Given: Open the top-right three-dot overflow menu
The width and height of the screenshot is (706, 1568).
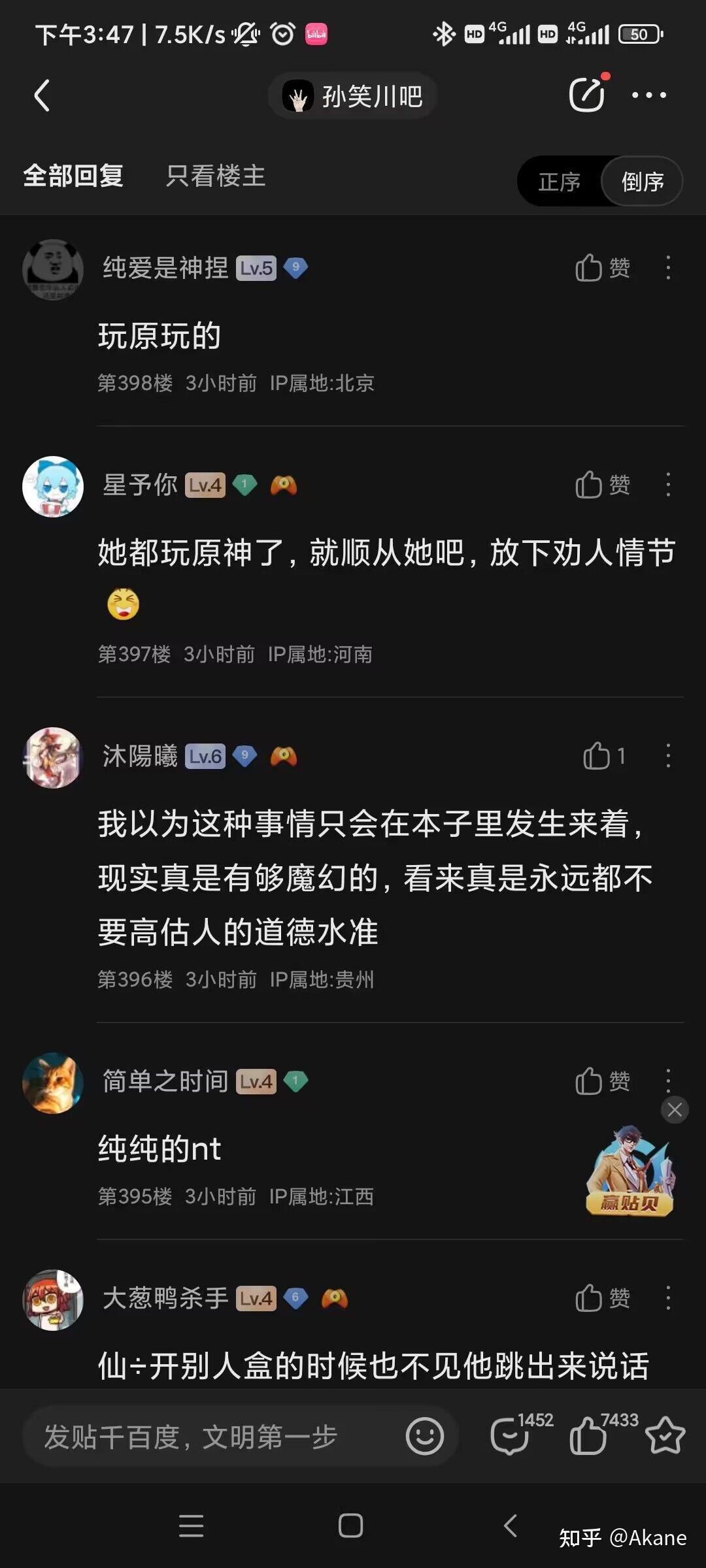Looking at the screenshot, I should click(648, 95).
